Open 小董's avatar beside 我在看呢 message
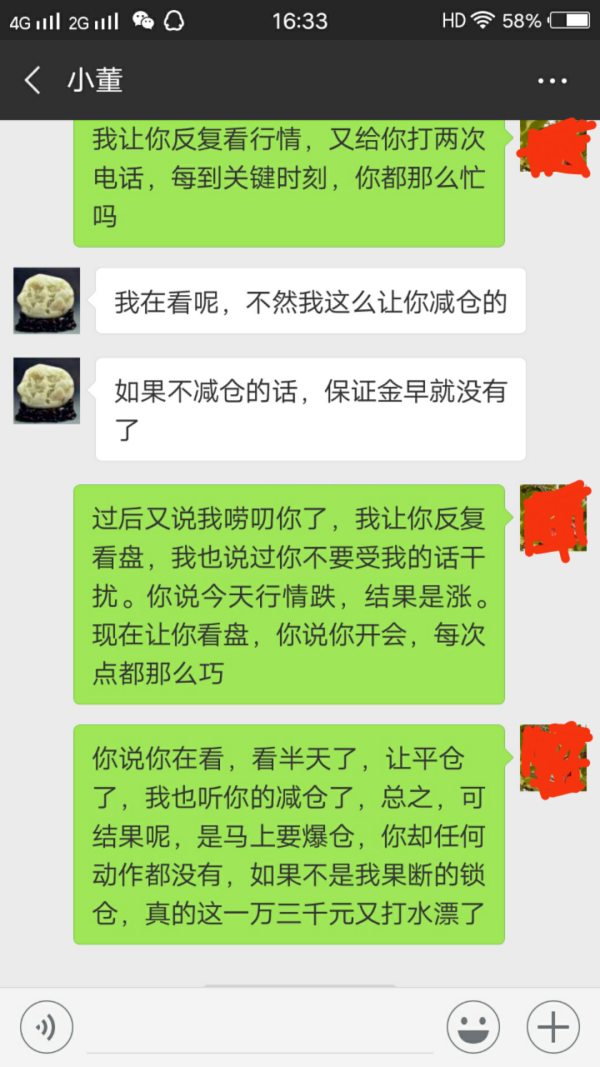 point(46,300)
